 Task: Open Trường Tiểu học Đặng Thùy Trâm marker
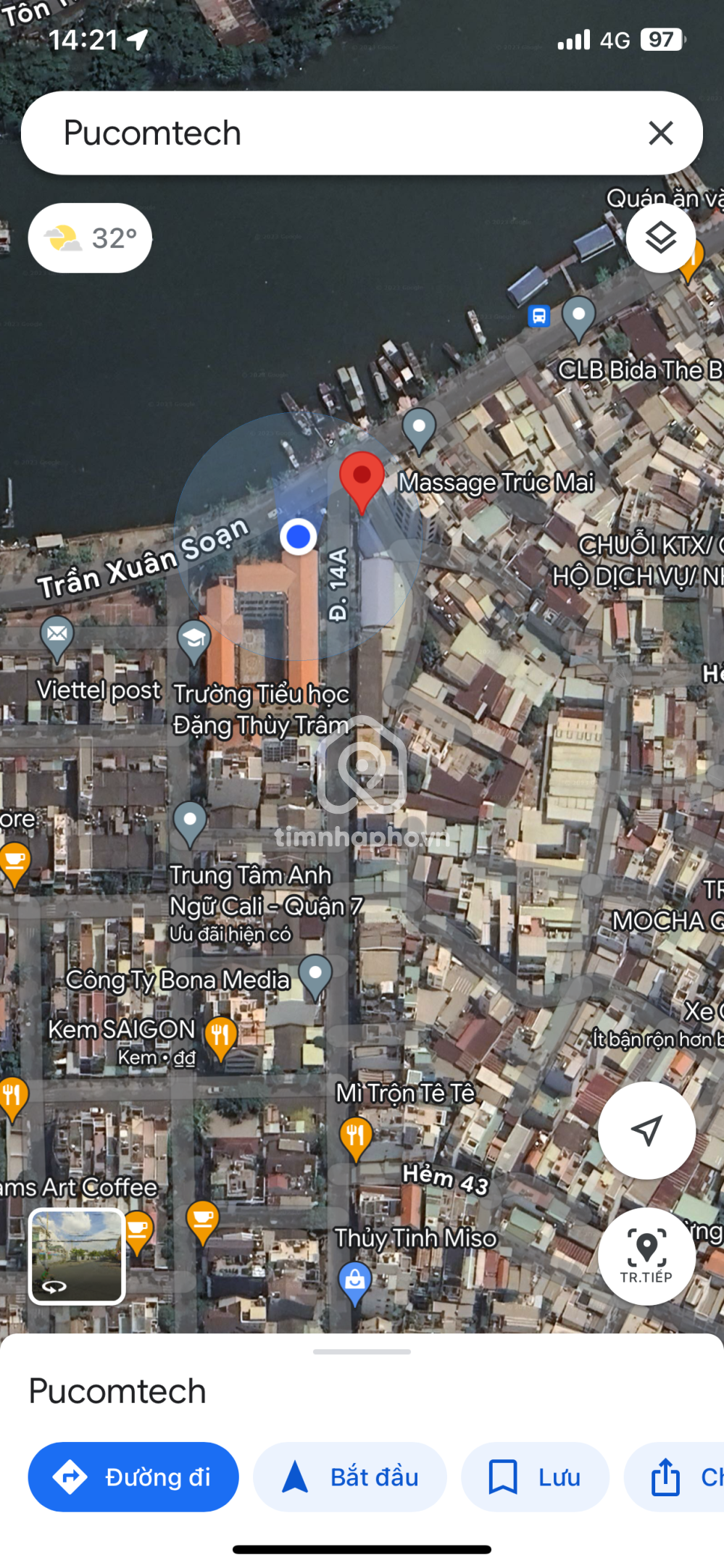[x=194, y=642]
